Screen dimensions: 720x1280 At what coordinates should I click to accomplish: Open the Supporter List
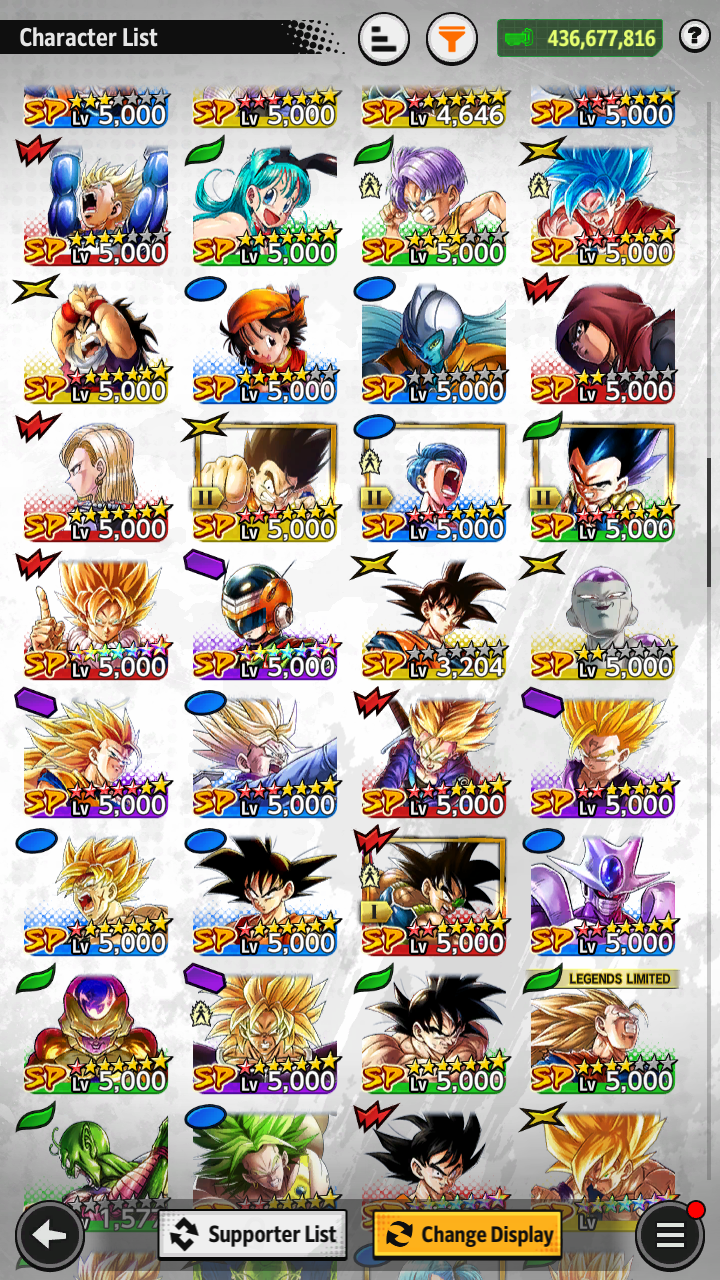click(253, 1235)
